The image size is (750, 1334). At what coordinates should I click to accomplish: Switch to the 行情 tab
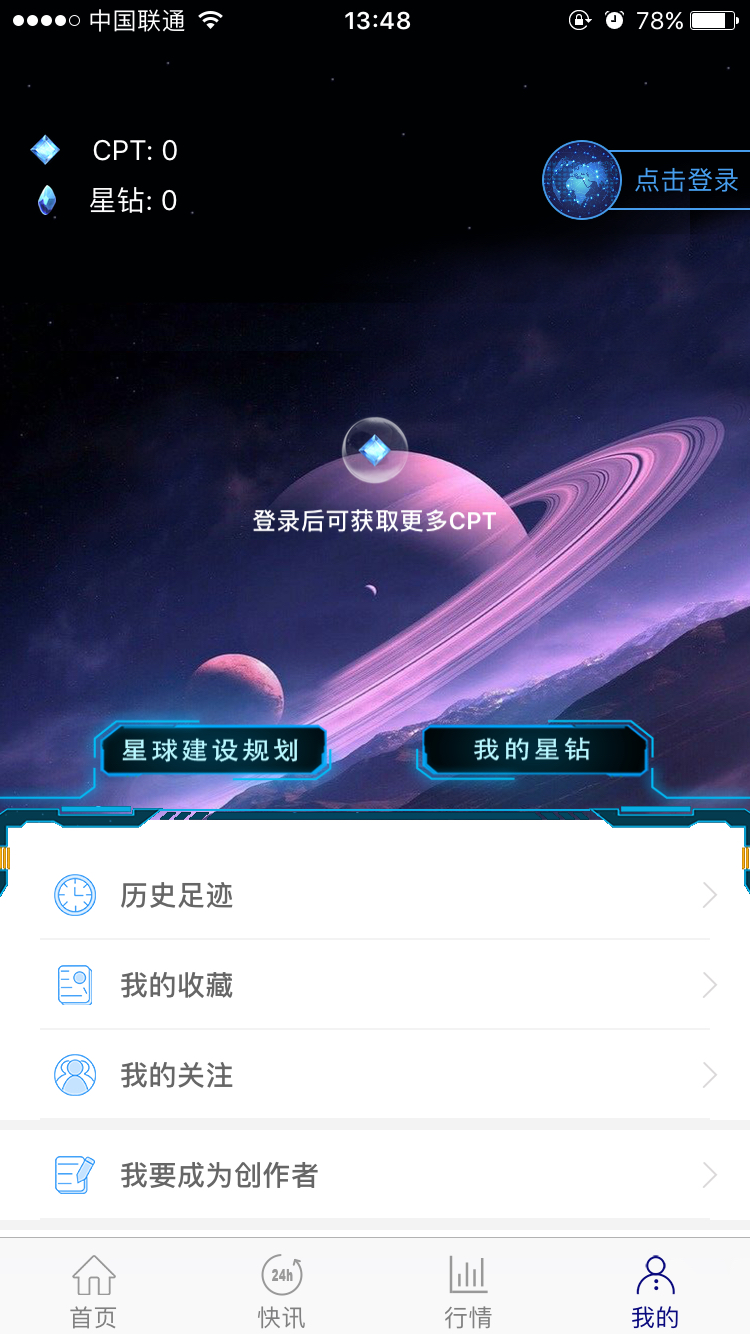[x=468, y=1290]
